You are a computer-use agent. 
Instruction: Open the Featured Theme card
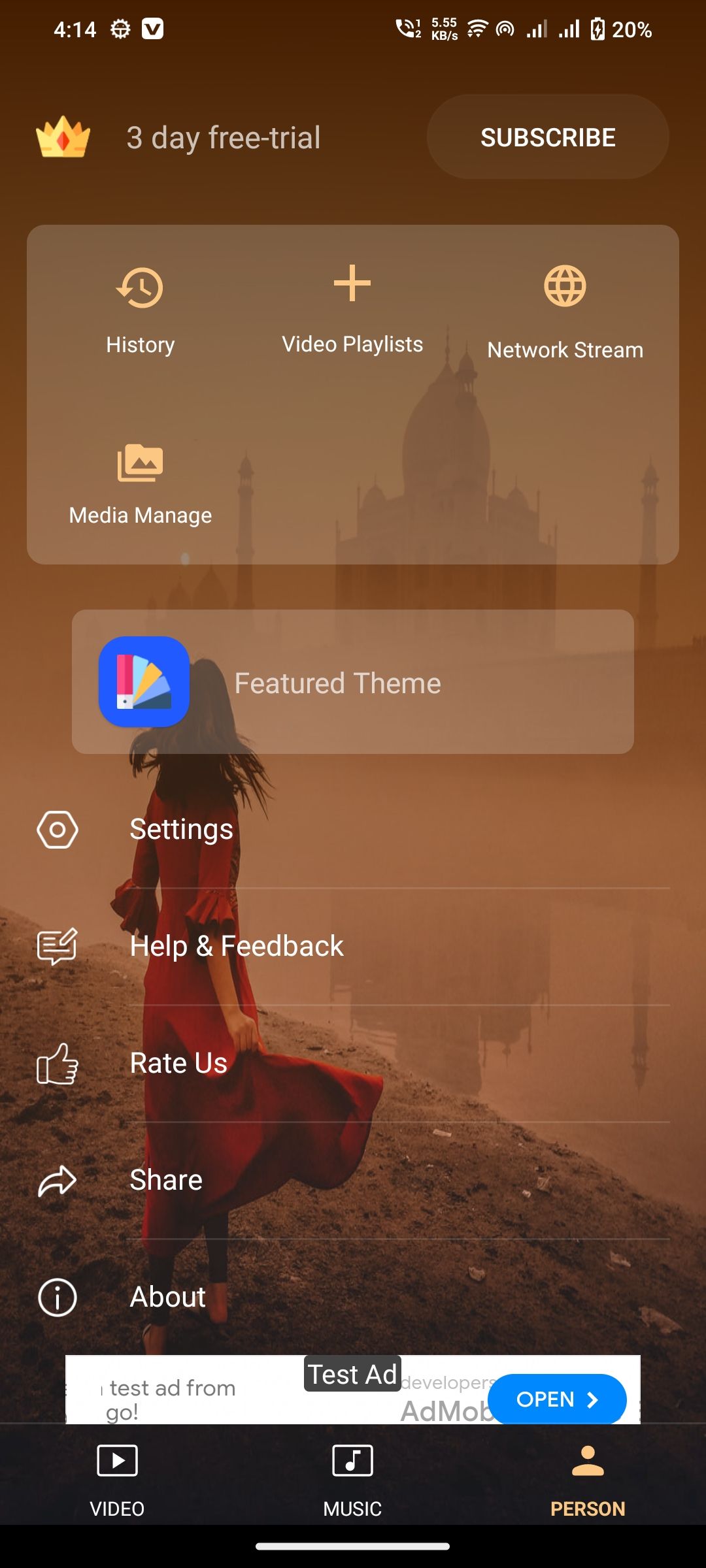tap(353, 682)
